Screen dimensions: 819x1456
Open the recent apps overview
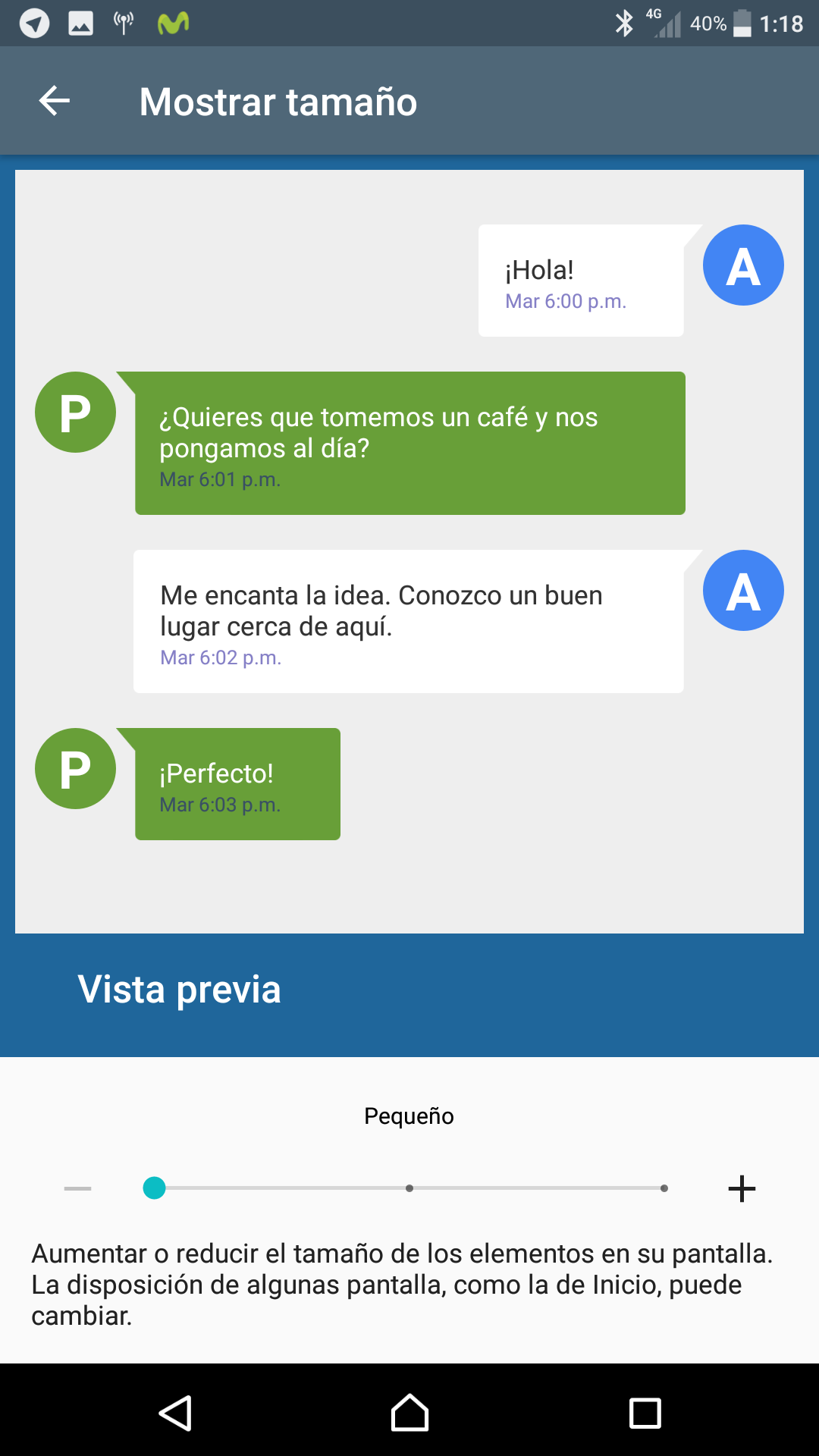coord(645,1414)
